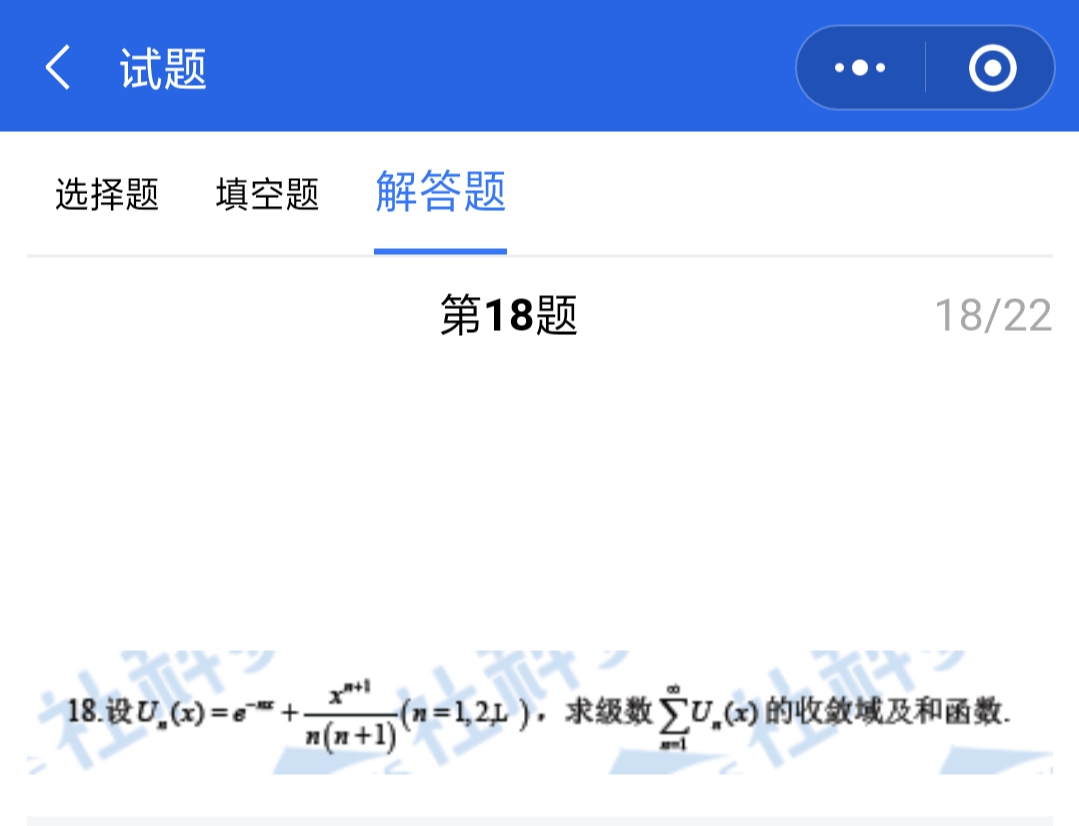1079x826 pixels.
Task: Close the mini program with the circle button
Action: pos(992,69)
